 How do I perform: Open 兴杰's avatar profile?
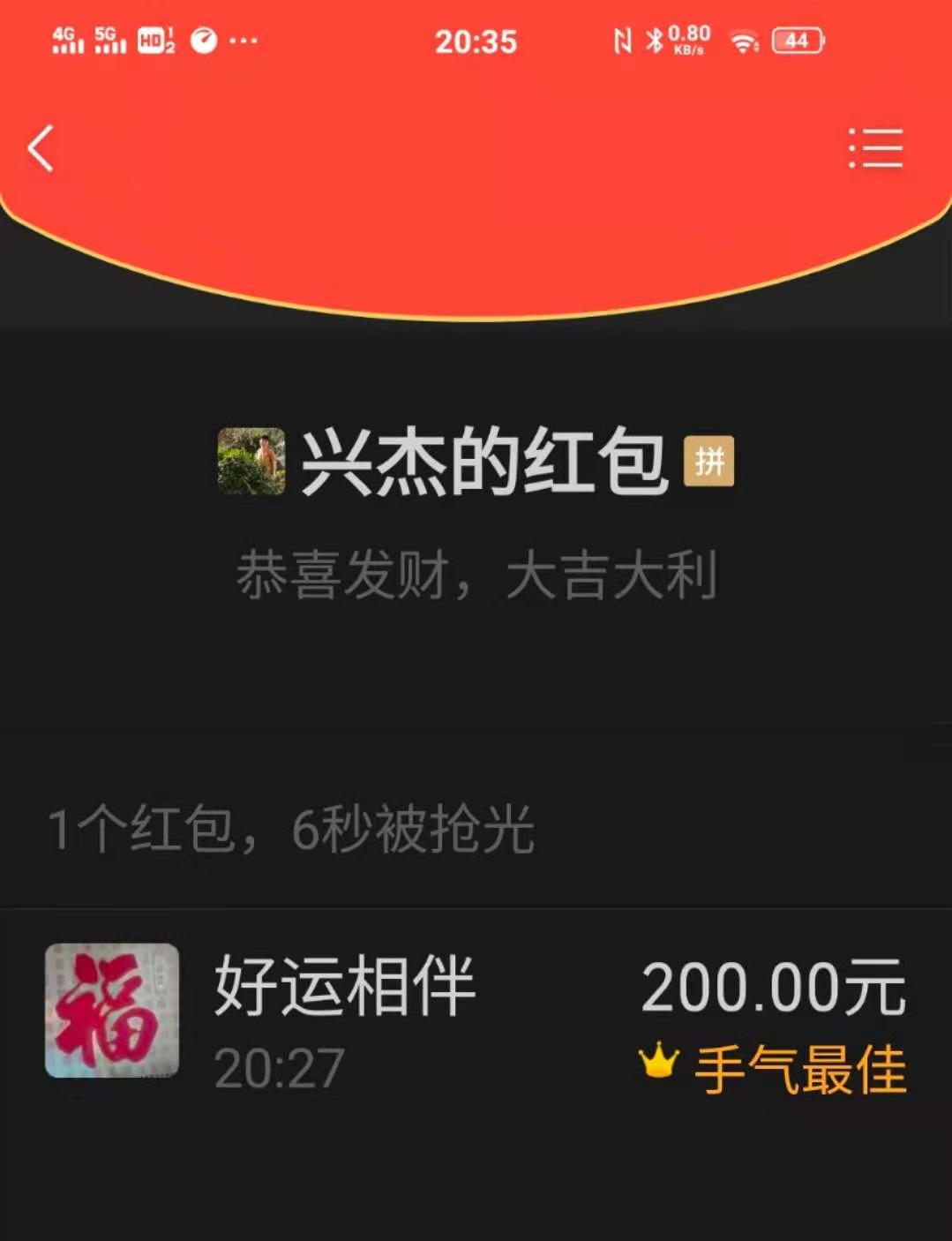click(x=251, y=461)
